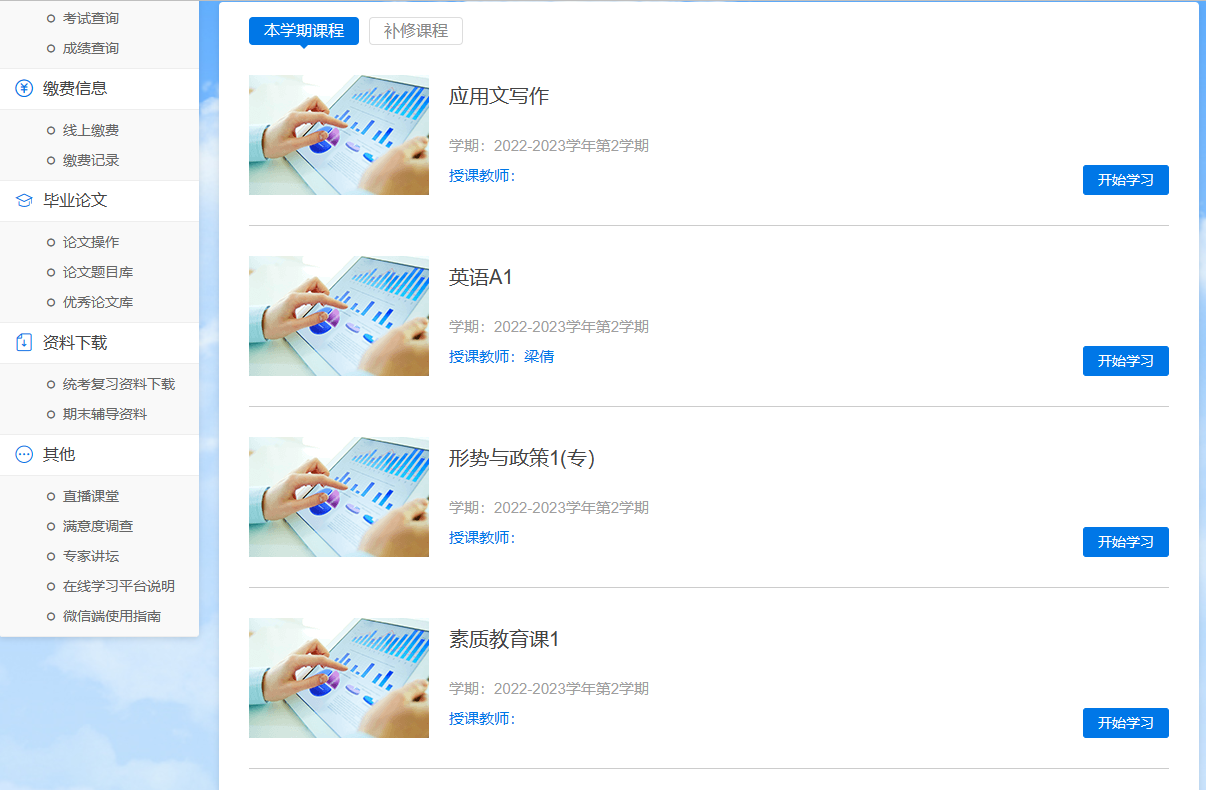Image resolution: width=1206 pixels, height=790 pixels.
Task: Open 论文操作
Action: tap(90, 242)
